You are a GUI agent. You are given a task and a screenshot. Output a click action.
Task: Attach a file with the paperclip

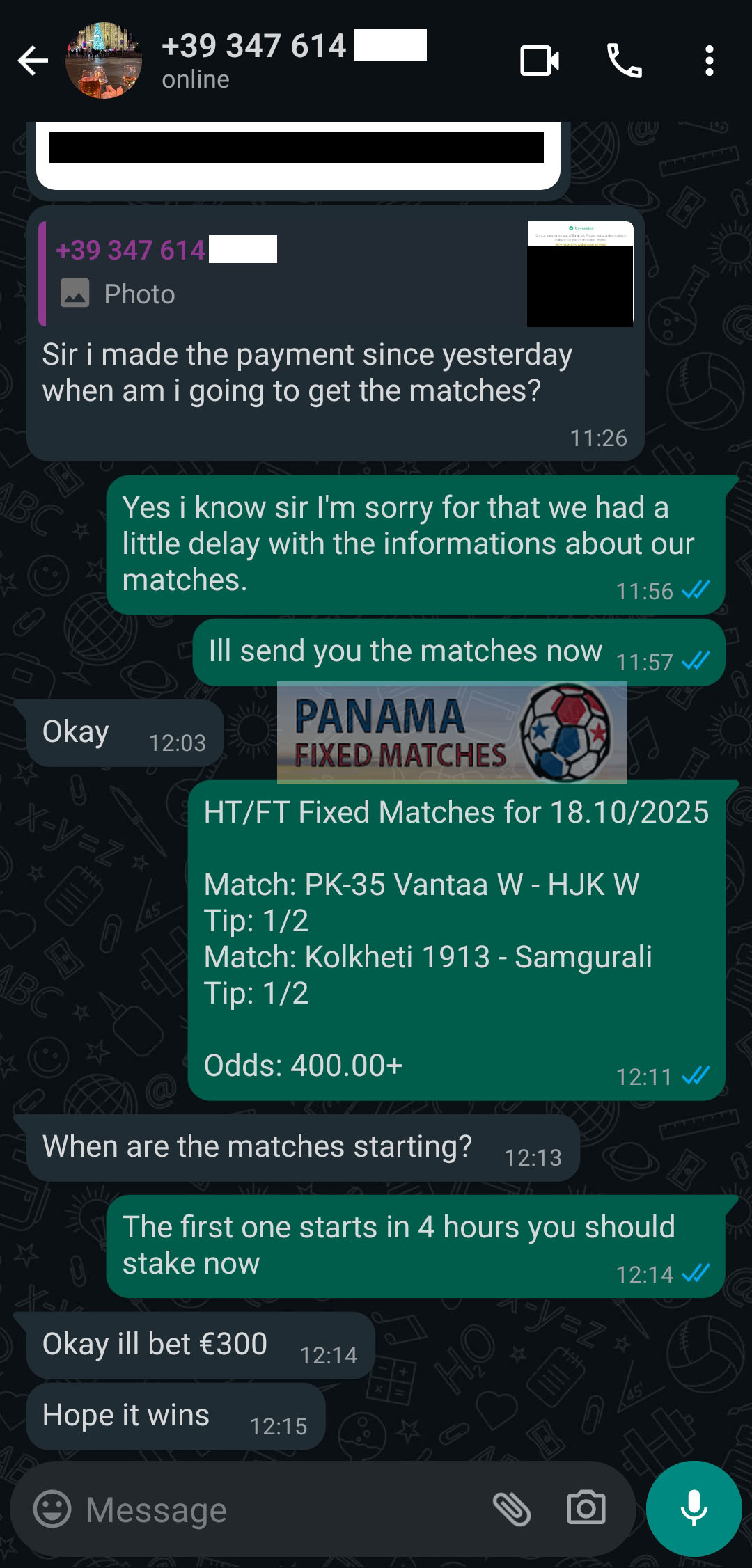coord(512,1509)
